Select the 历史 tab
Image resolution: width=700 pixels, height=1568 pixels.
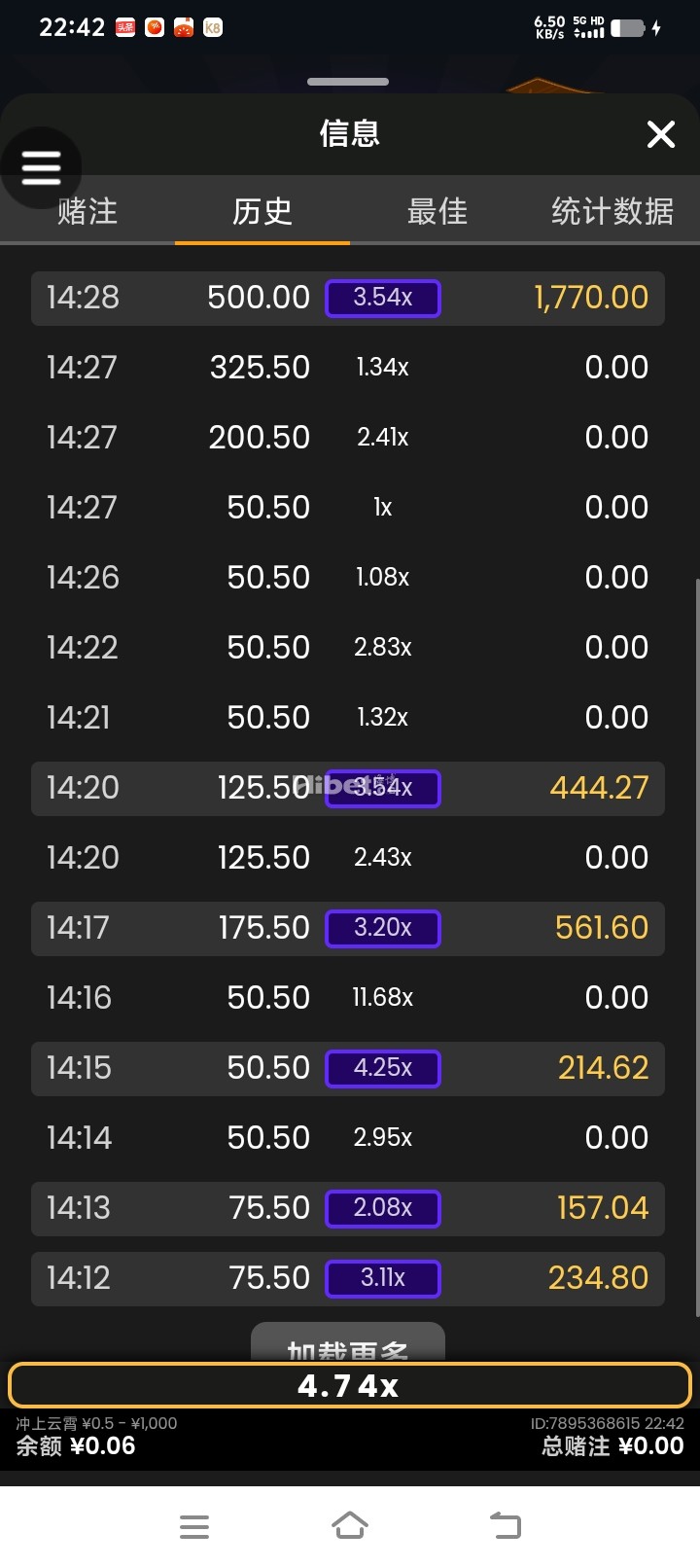point(262,211)
